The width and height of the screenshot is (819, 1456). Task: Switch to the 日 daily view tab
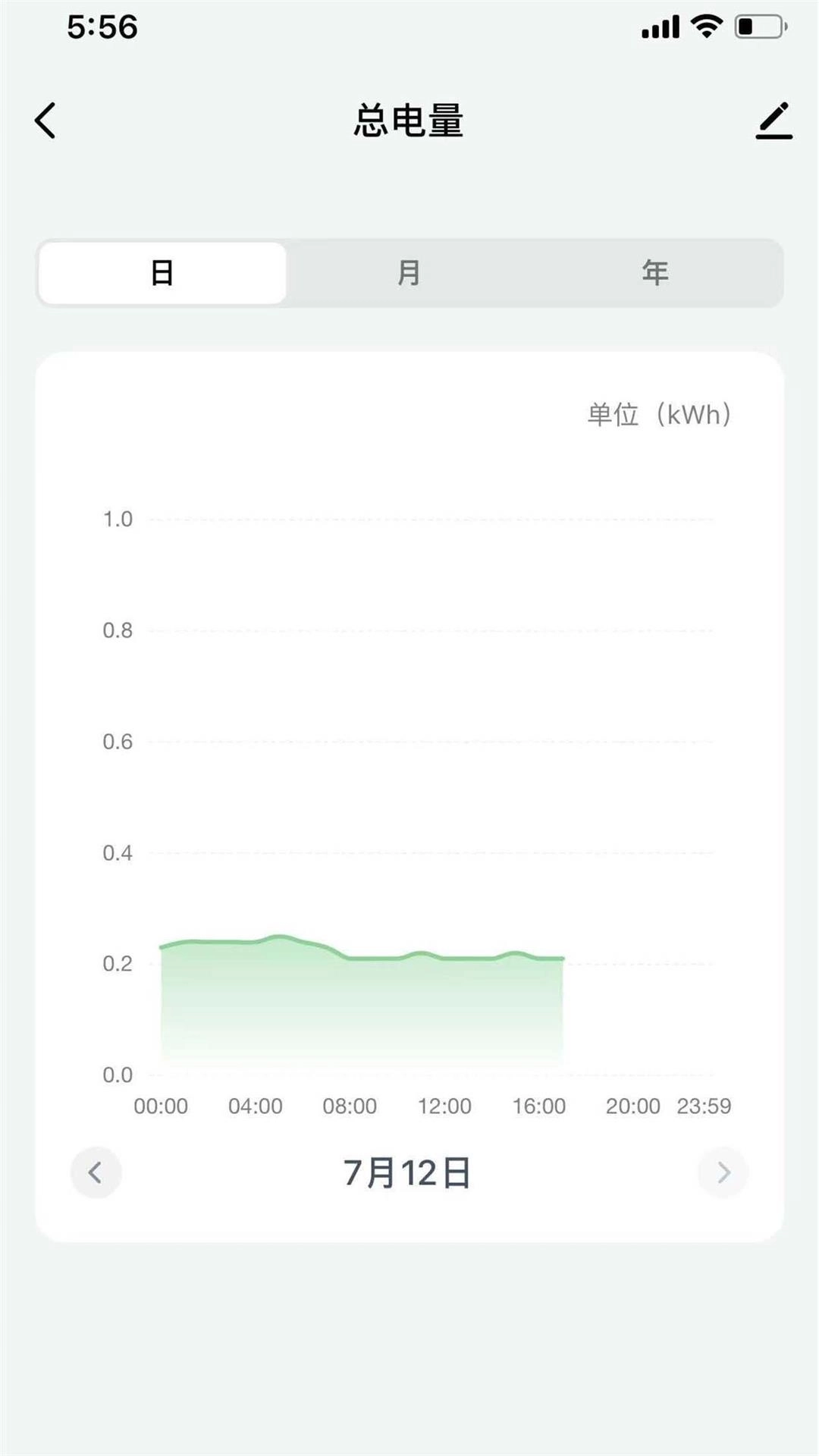(x=162, y=273)
